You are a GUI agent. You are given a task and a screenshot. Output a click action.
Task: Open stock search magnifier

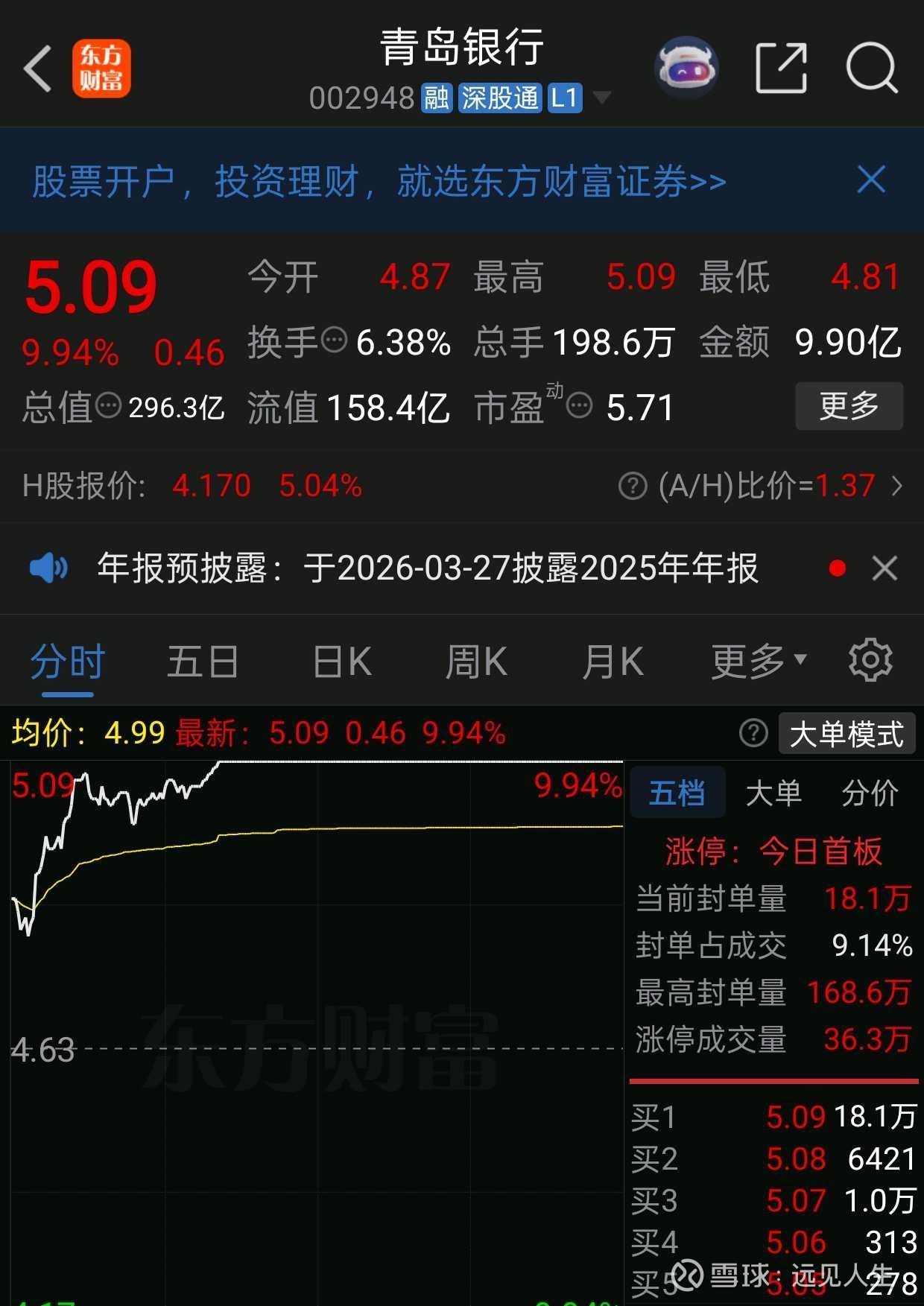coord(871,69)
